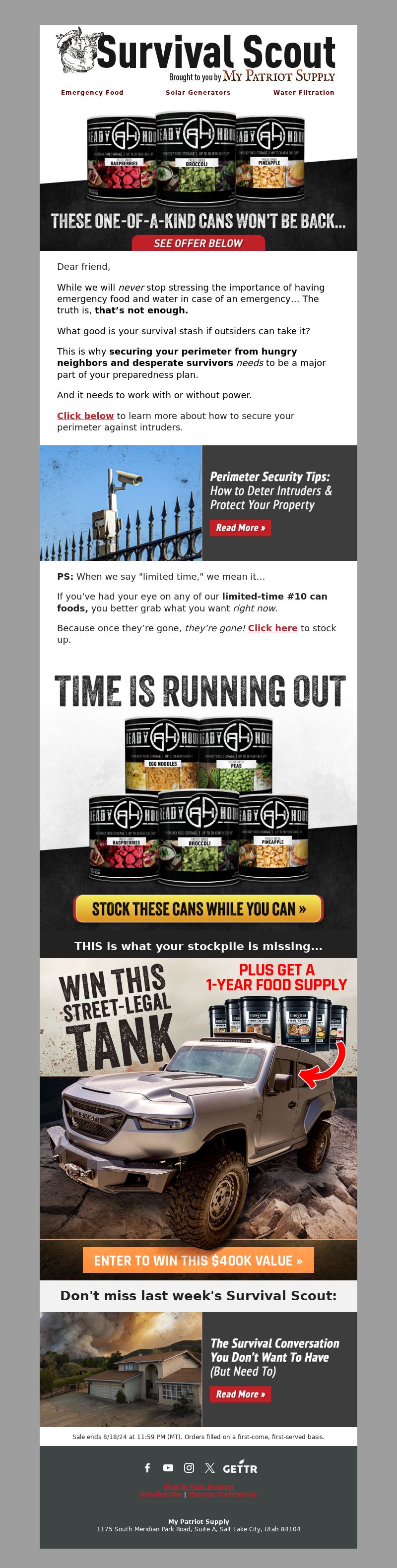Open the Facebook page icon

click(147, 1467)
